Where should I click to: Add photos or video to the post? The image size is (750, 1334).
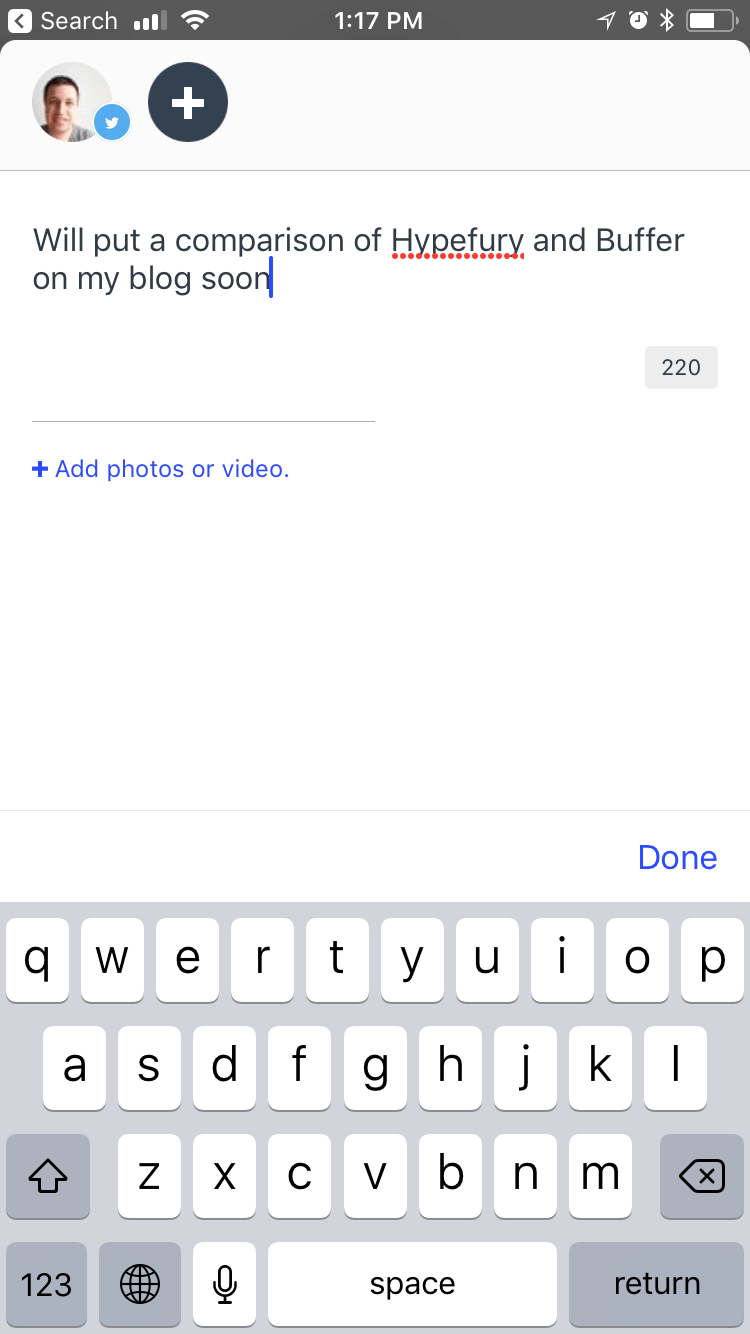tap(161, 469)
